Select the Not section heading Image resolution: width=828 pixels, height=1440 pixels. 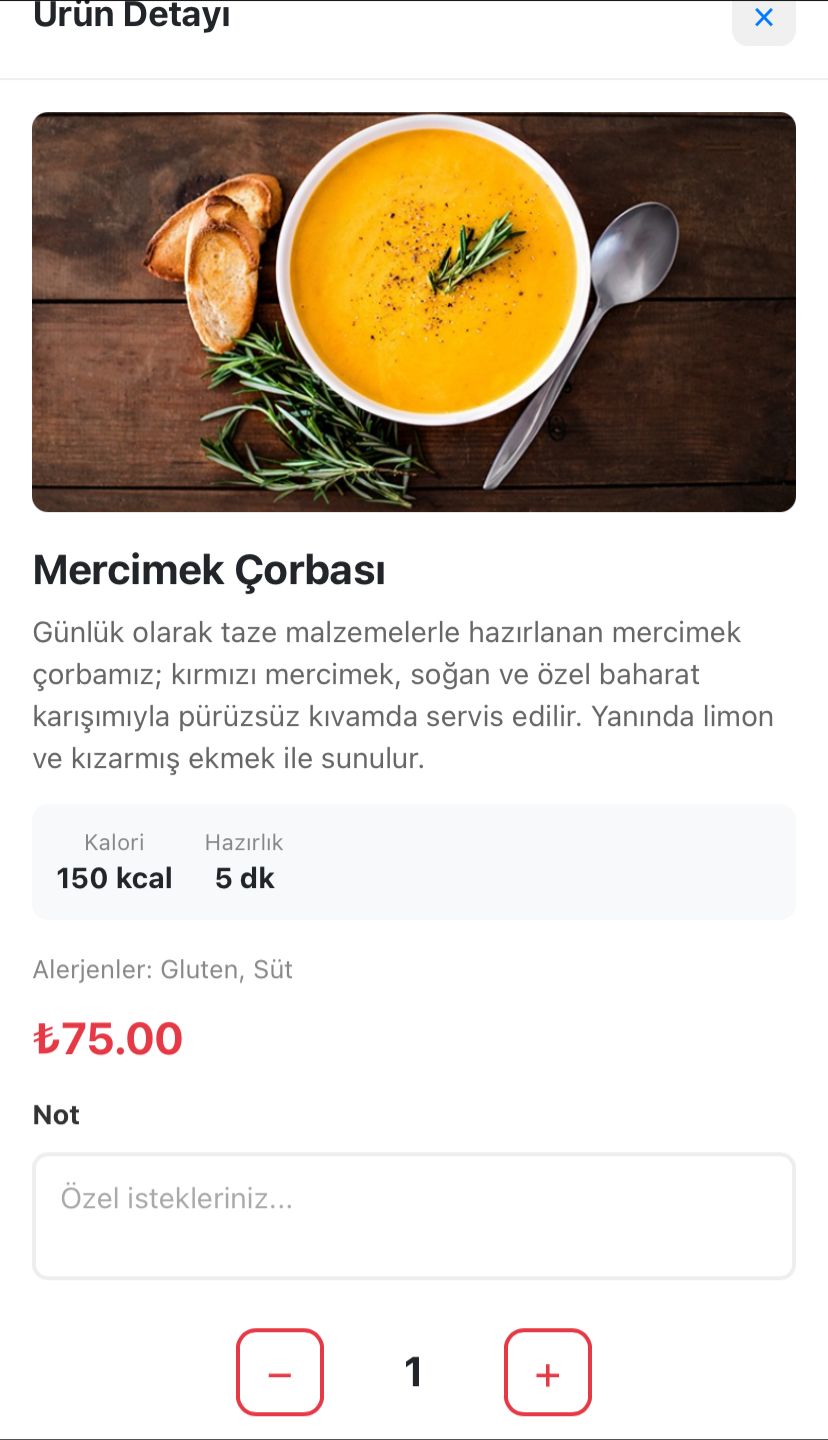click(55, 1114)
